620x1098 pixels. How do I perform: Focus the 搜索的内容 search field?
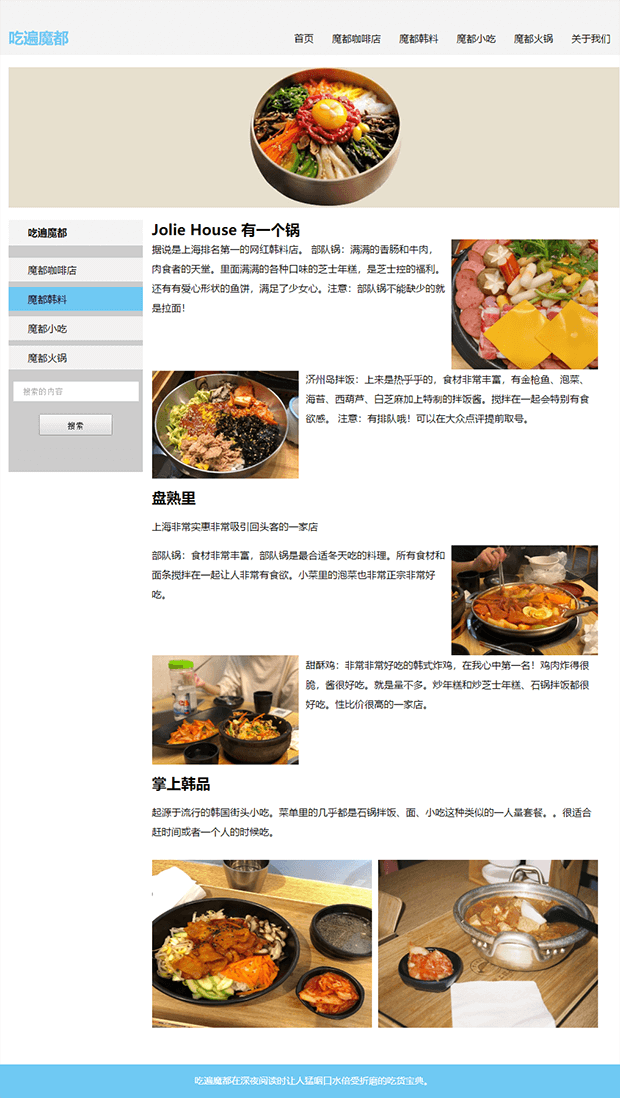click(75, 392)
